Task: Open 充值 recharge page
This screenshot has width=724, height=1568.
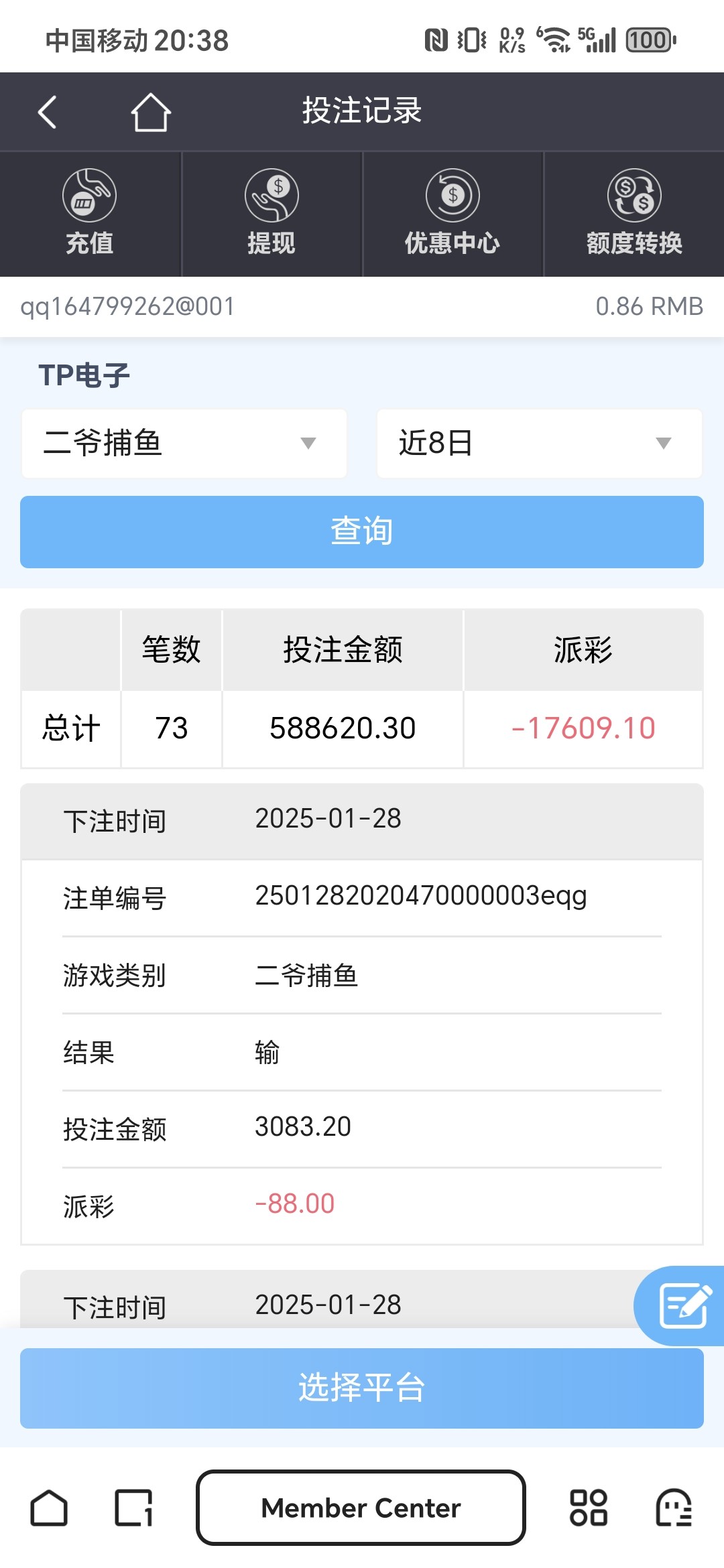Action: pyautogui.click(x=90, y=213)
